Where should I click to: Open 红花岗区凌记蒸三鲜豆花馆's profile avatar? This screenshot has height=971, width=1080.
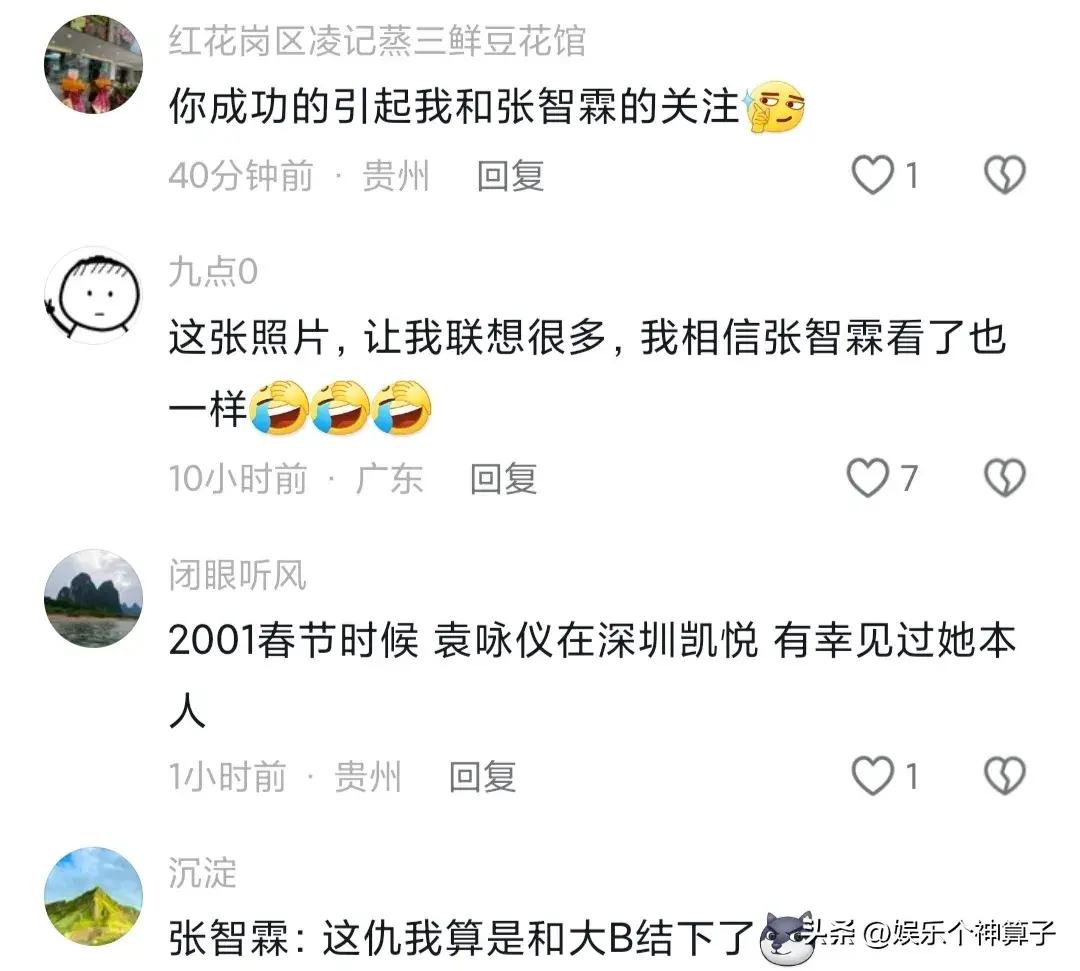pyautogui.click(x=94, y=64)
